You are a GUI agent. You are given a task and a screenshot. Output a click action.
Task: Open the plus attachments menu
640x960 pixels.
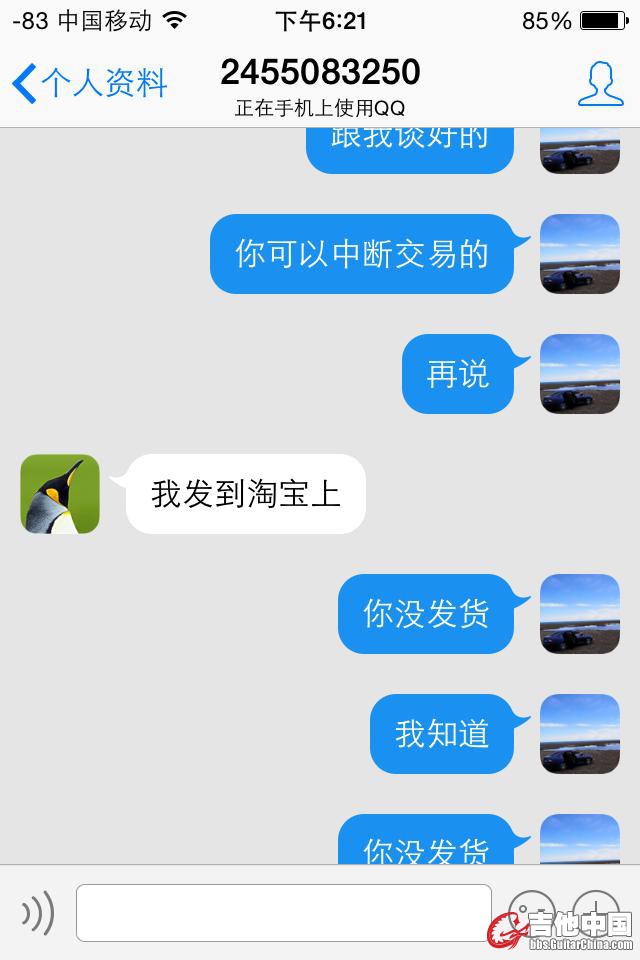(595, 911)
